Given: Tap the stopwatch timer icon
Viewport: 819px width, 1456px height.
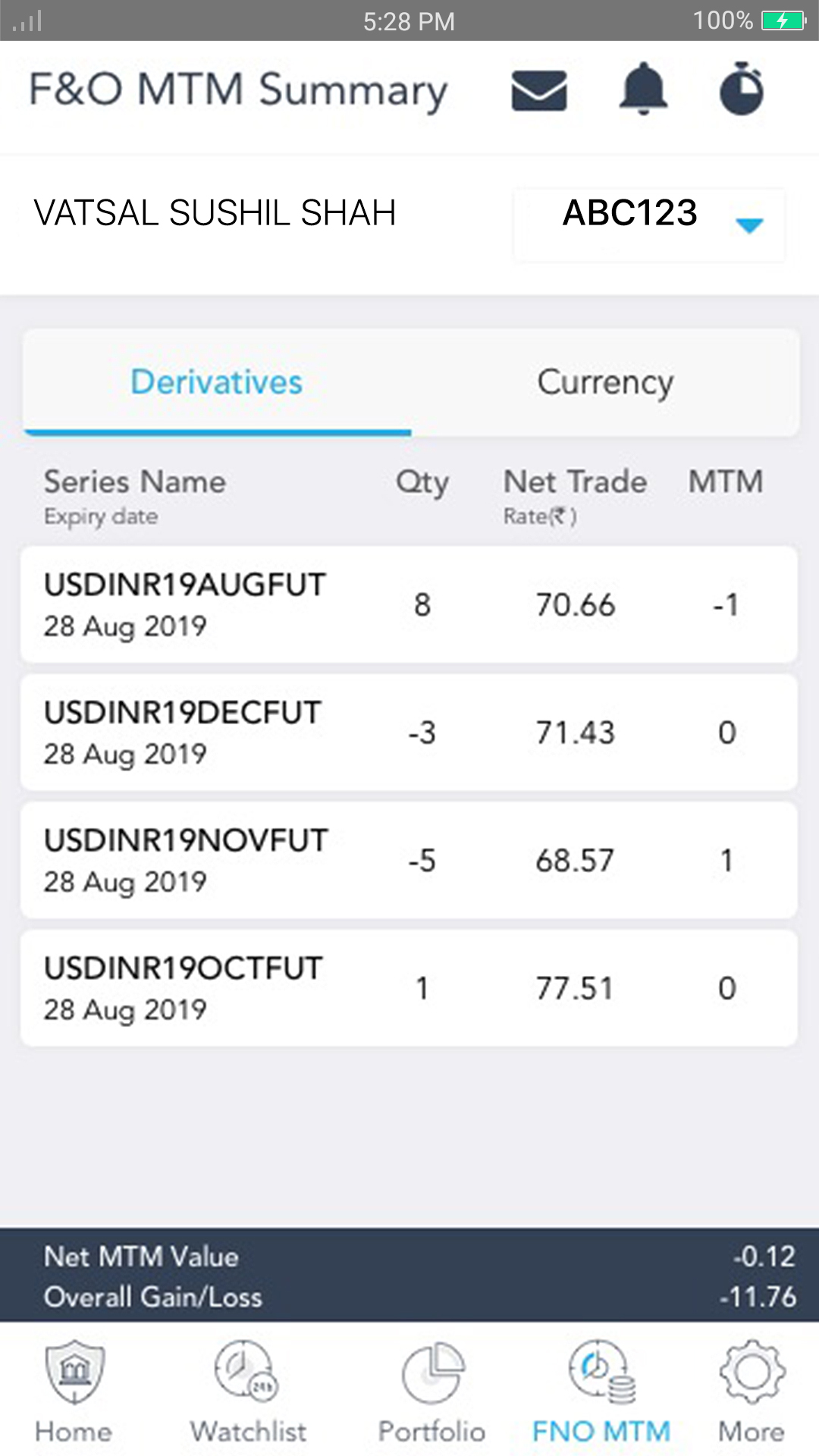Looking at the screenshot, I should tap(742, 89).
